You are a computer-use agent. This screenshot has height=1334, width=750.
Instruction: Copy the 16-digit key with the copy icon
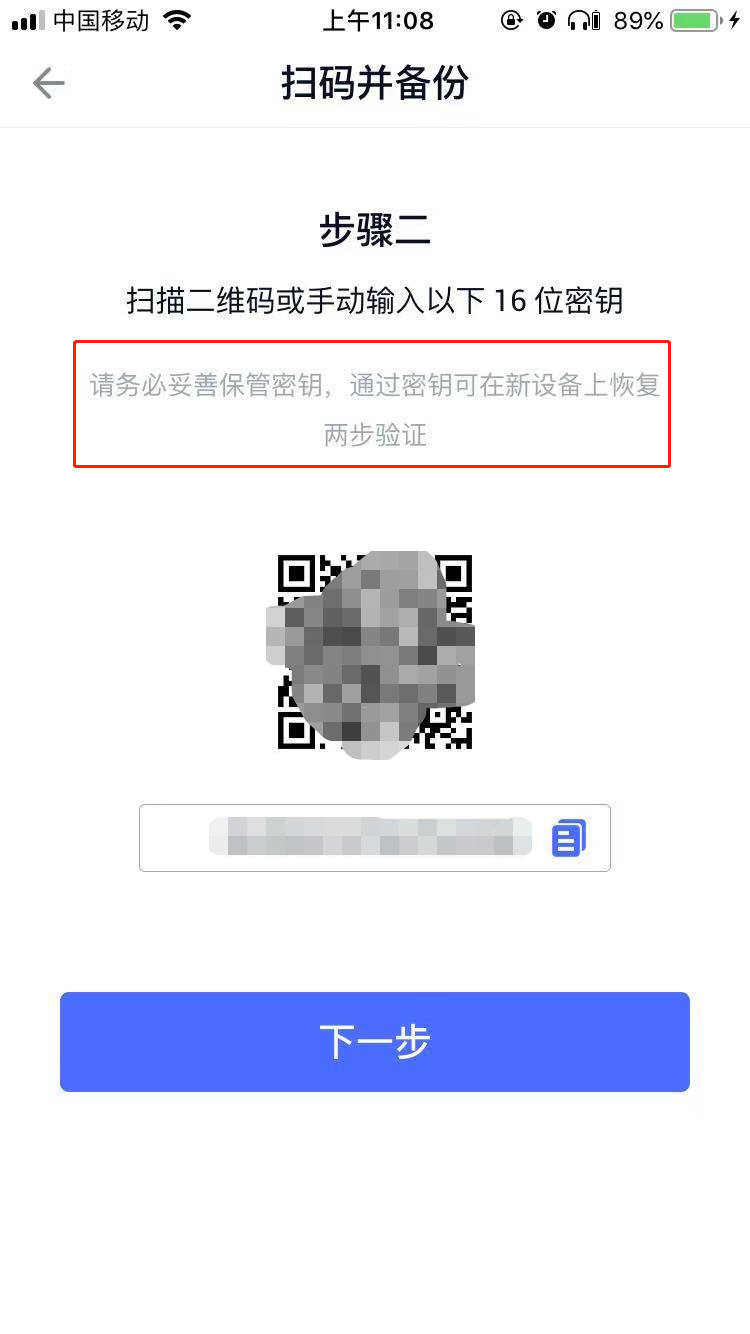568,838
